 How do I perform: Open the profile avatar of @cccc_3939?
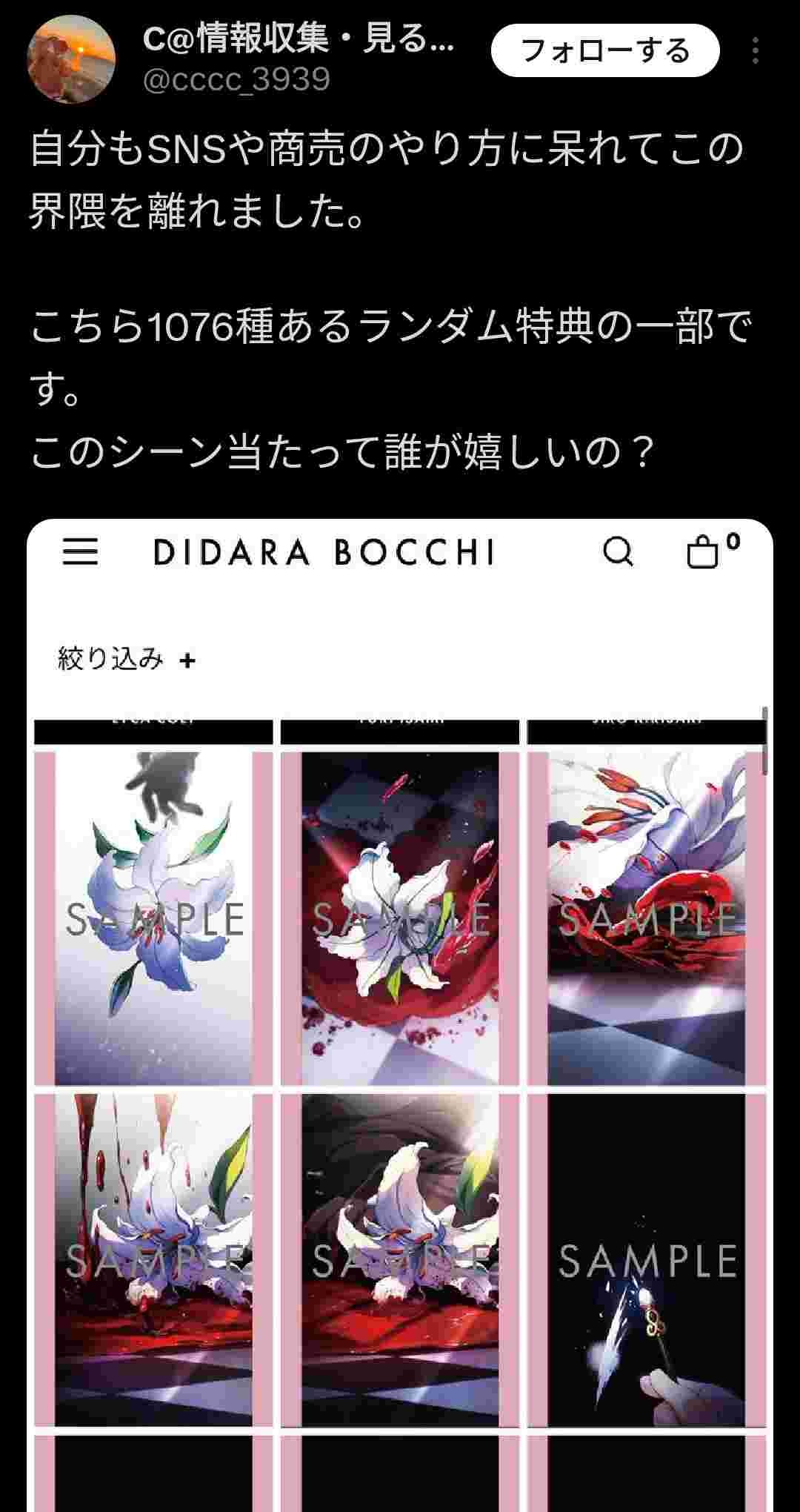click(72, 59)
